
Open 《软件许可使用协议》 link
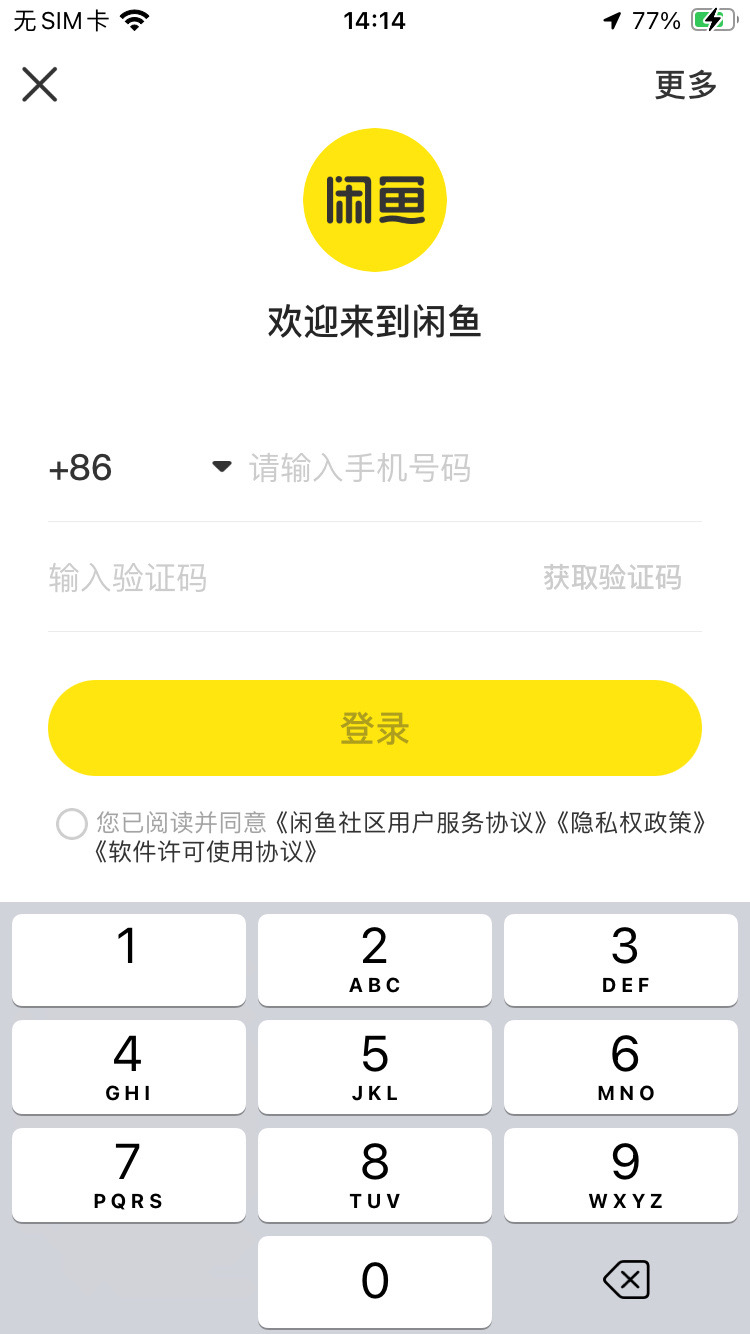tap(208, 853)
